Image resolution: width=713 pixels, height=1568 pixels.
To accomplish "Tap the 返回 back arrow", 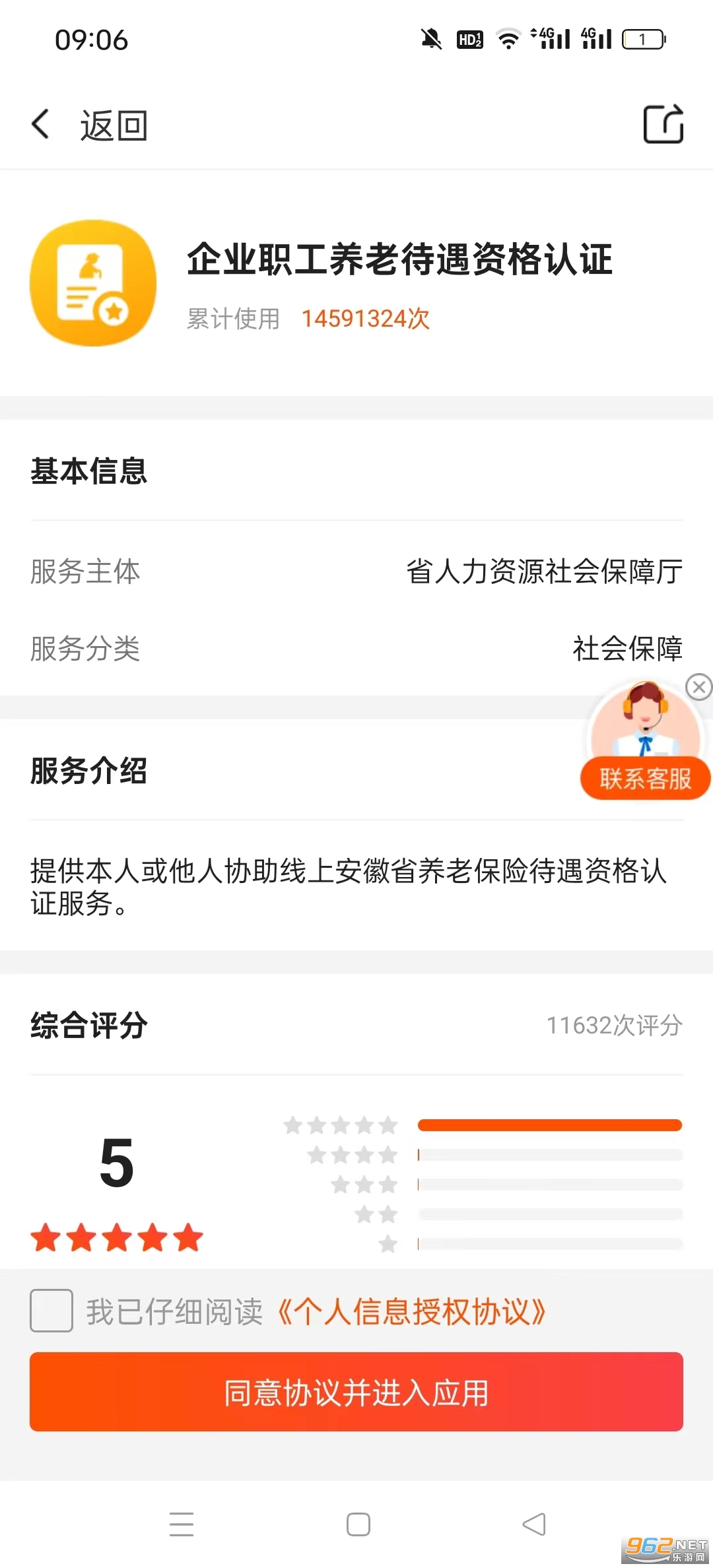I will tap(42, 125).
